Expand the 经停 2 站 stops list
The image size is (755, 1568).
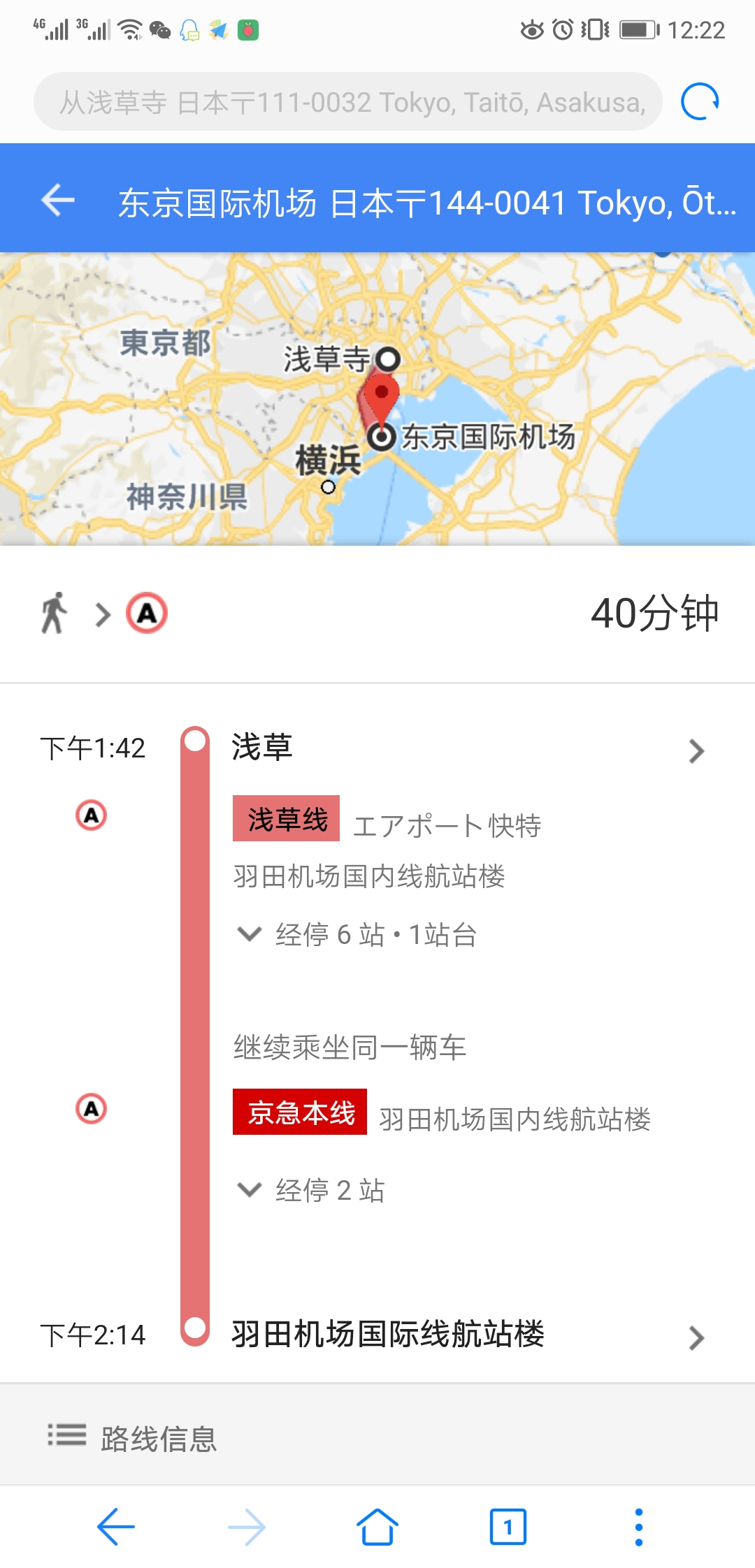[311, 1189]
